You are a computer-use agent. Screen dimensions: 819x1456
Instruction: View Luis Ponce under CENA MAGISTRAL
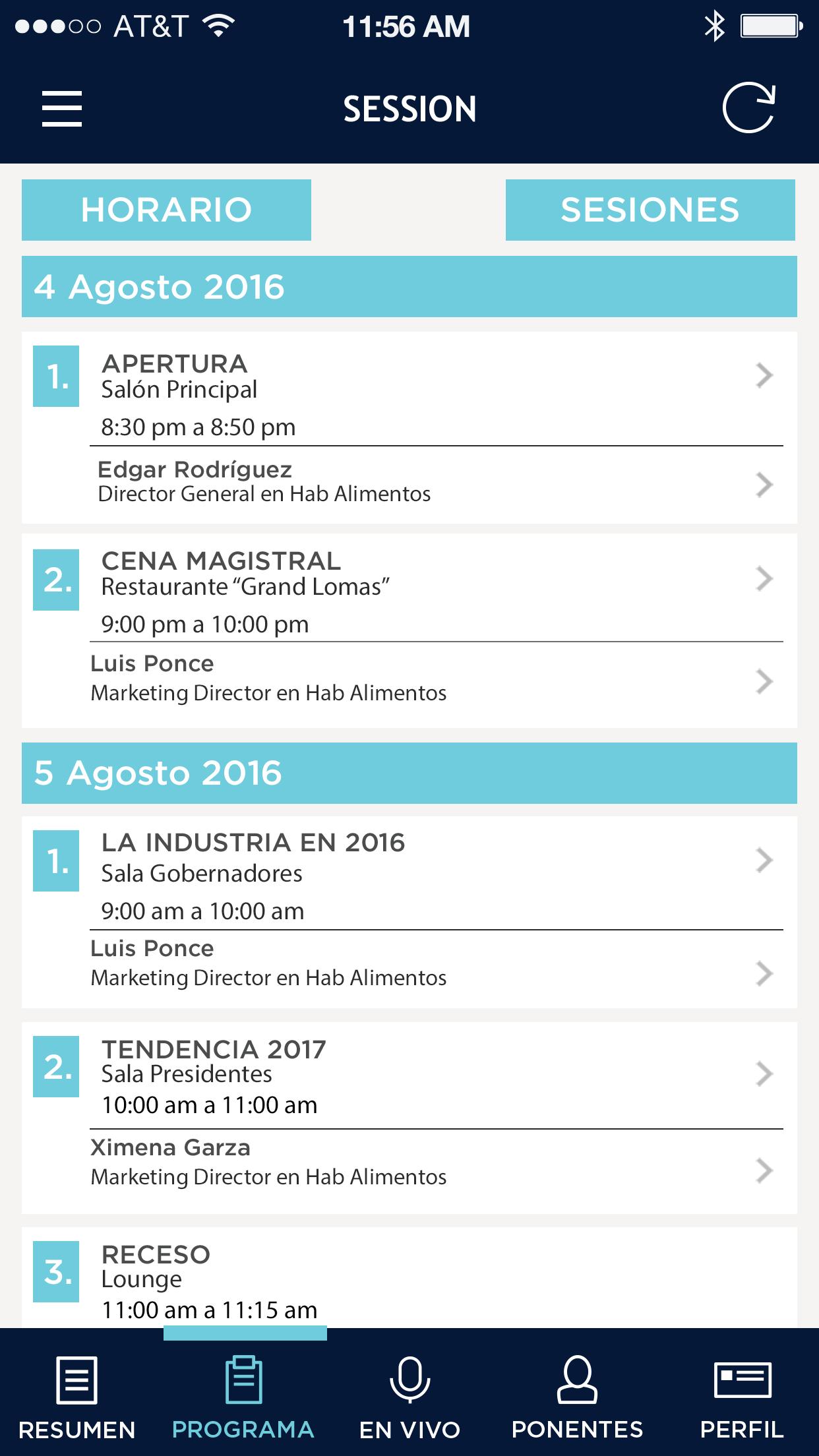[409, 679]
